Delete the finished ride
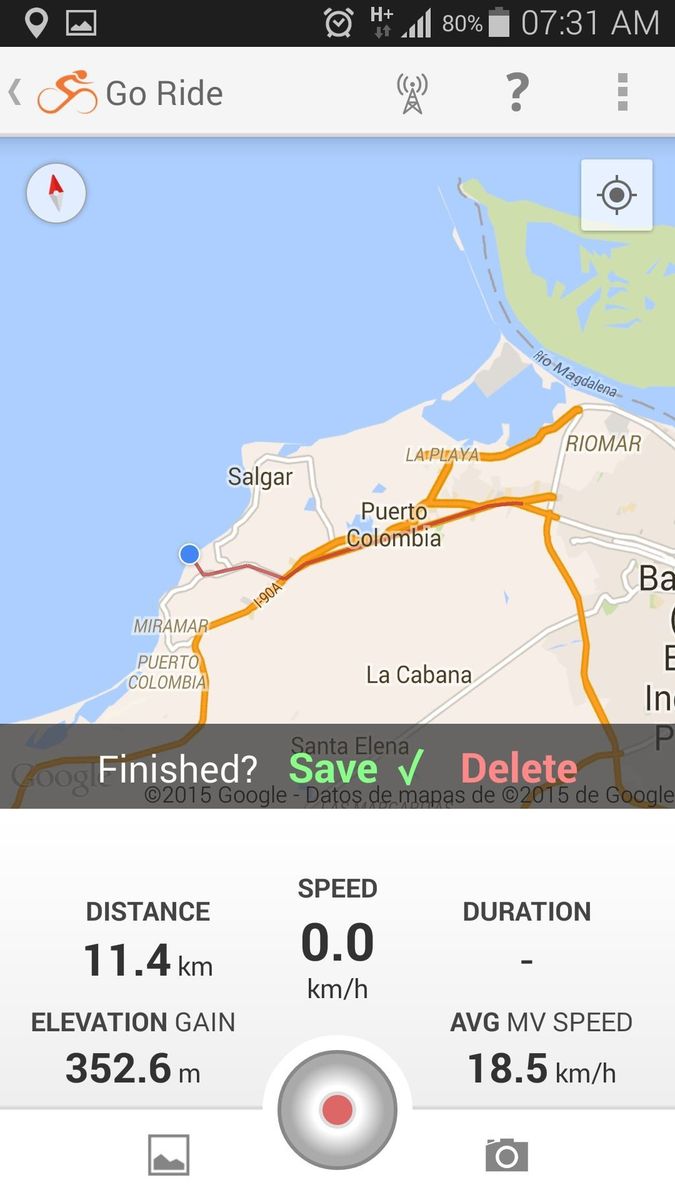The image size is (675, 1200). [x=519, y=768]
